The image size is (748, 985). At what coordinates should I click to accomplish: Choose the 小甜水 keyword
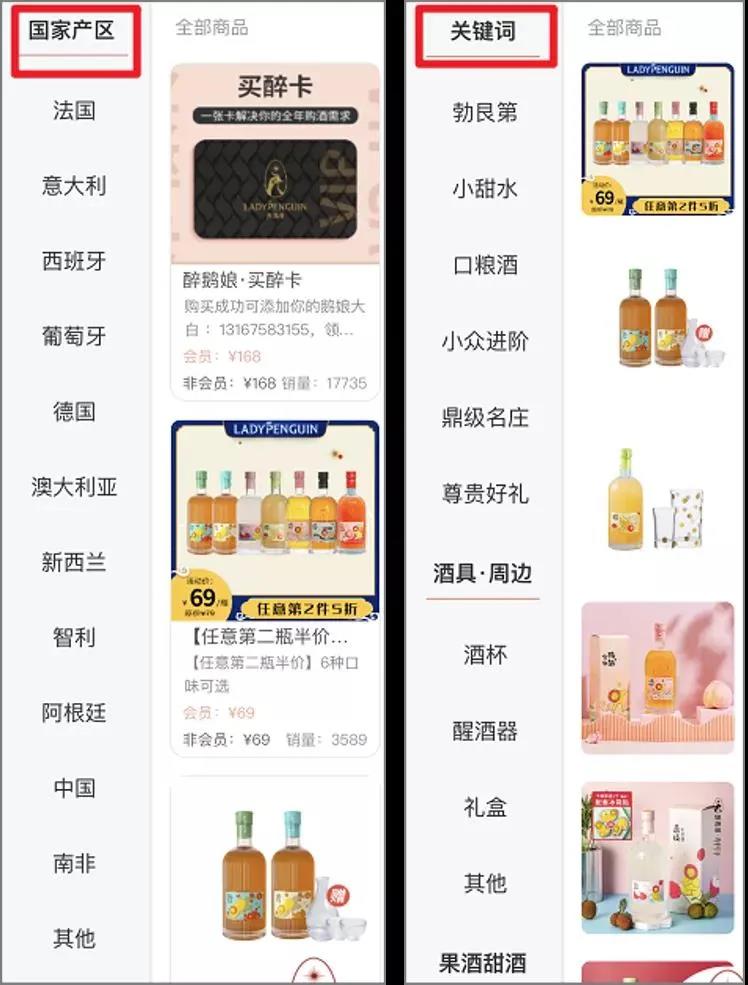tap(485, 188)
